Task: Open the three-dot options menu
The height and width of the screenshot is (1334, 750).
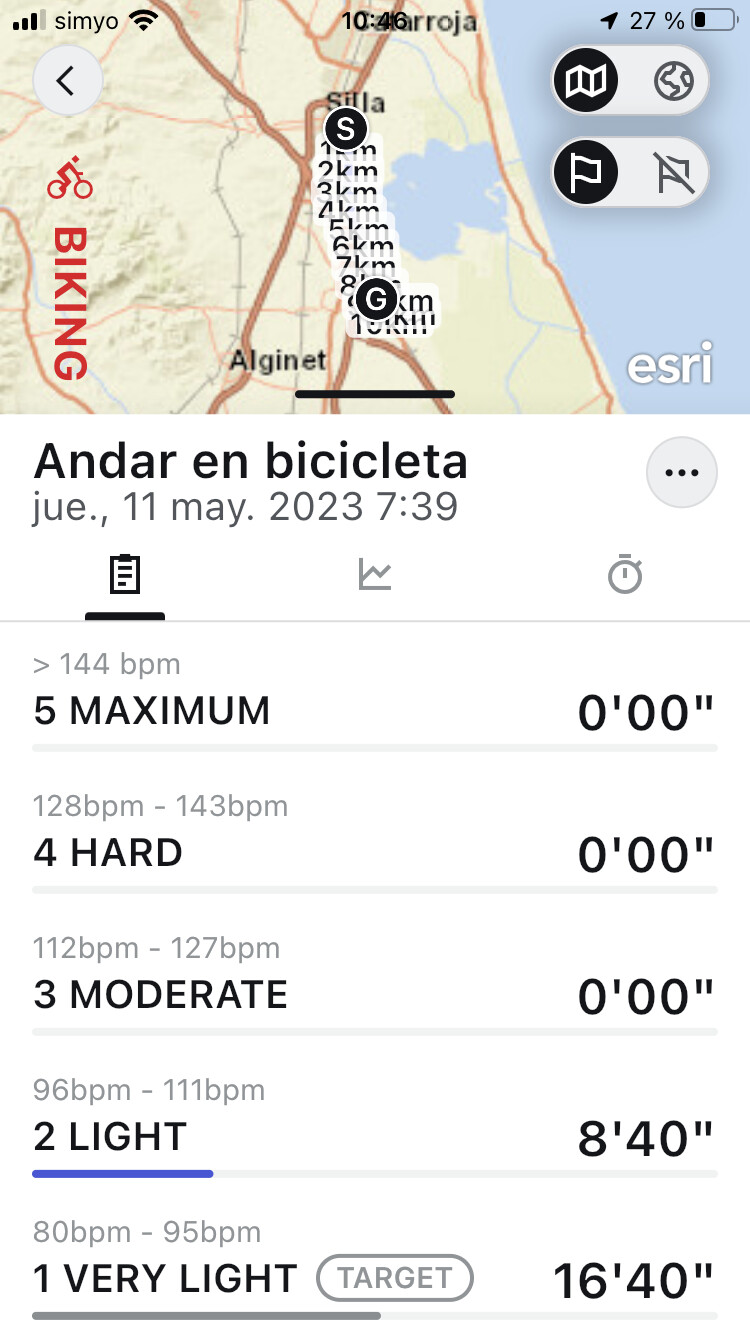Action: 682,473
